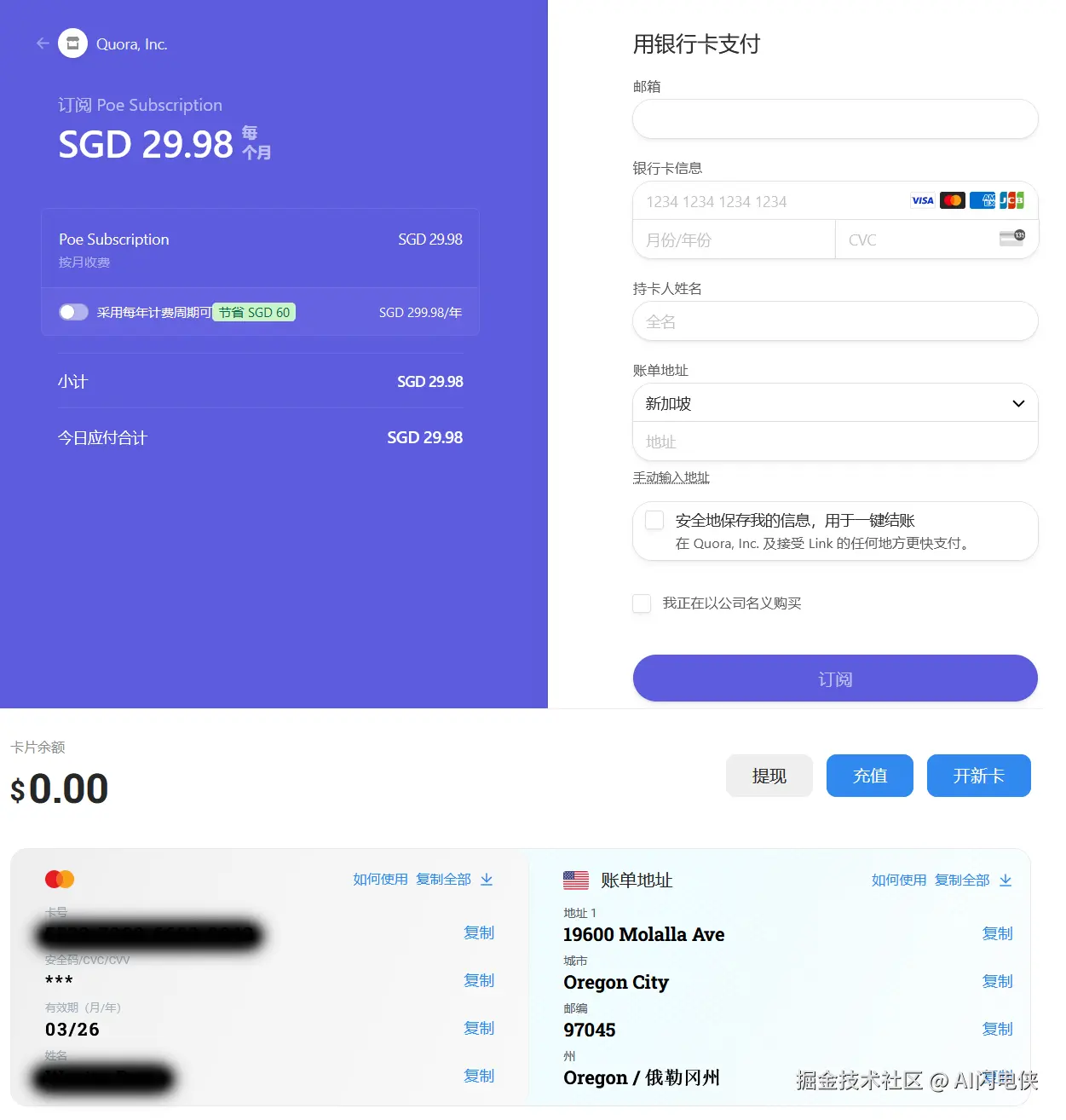The height and width of the screenshot is (1120, 1066).
Task: Tap 复制全部 in the 账单地址 panel
Action: point(962,880)
